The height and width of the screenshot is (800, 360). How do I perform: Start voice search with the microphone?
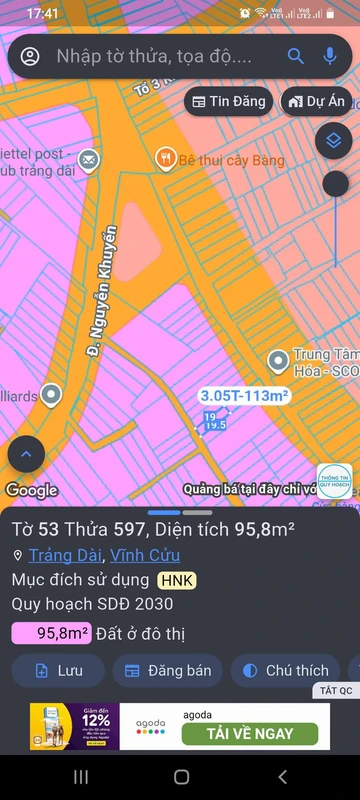330,56
